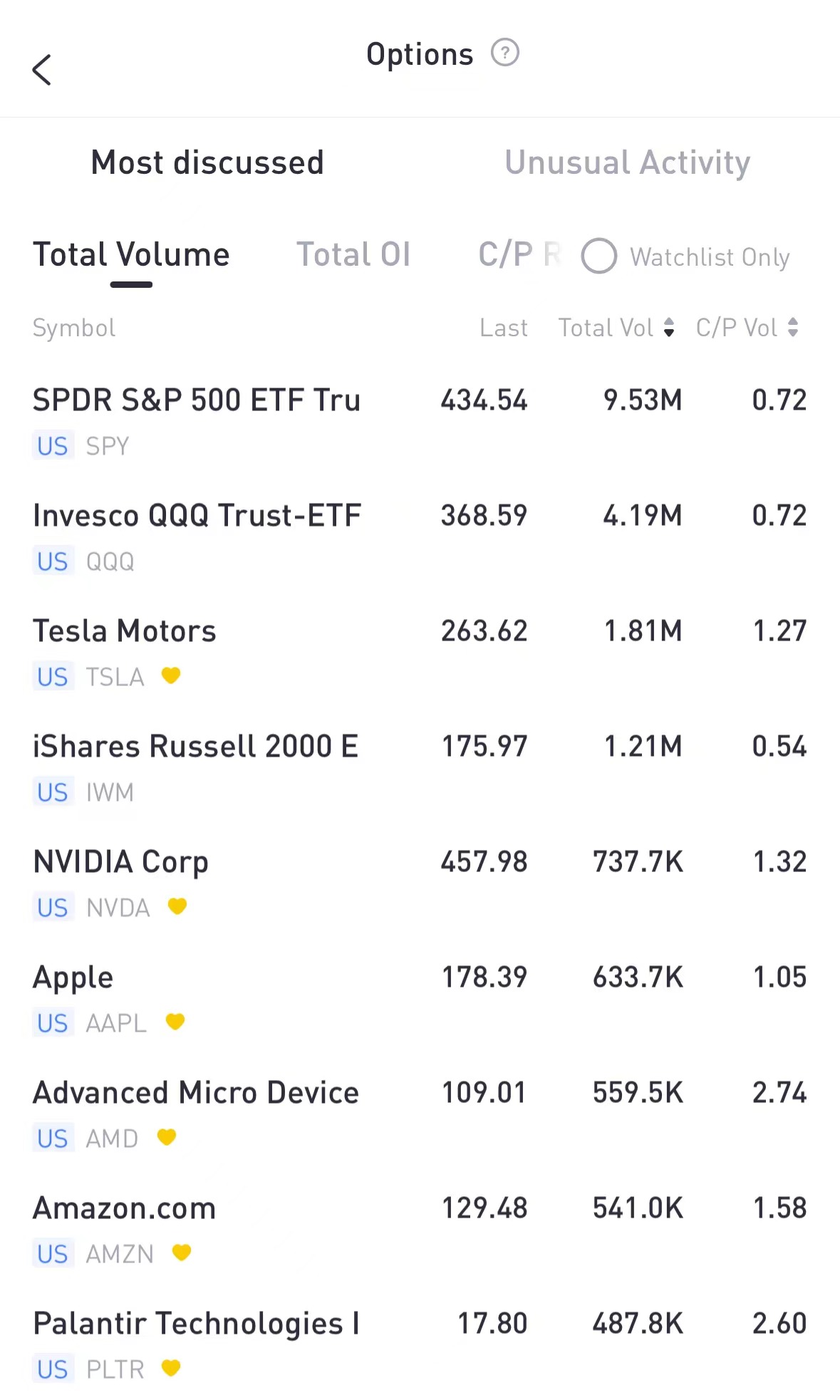
Task: Select the Most discussed tab
Action: 207,162
